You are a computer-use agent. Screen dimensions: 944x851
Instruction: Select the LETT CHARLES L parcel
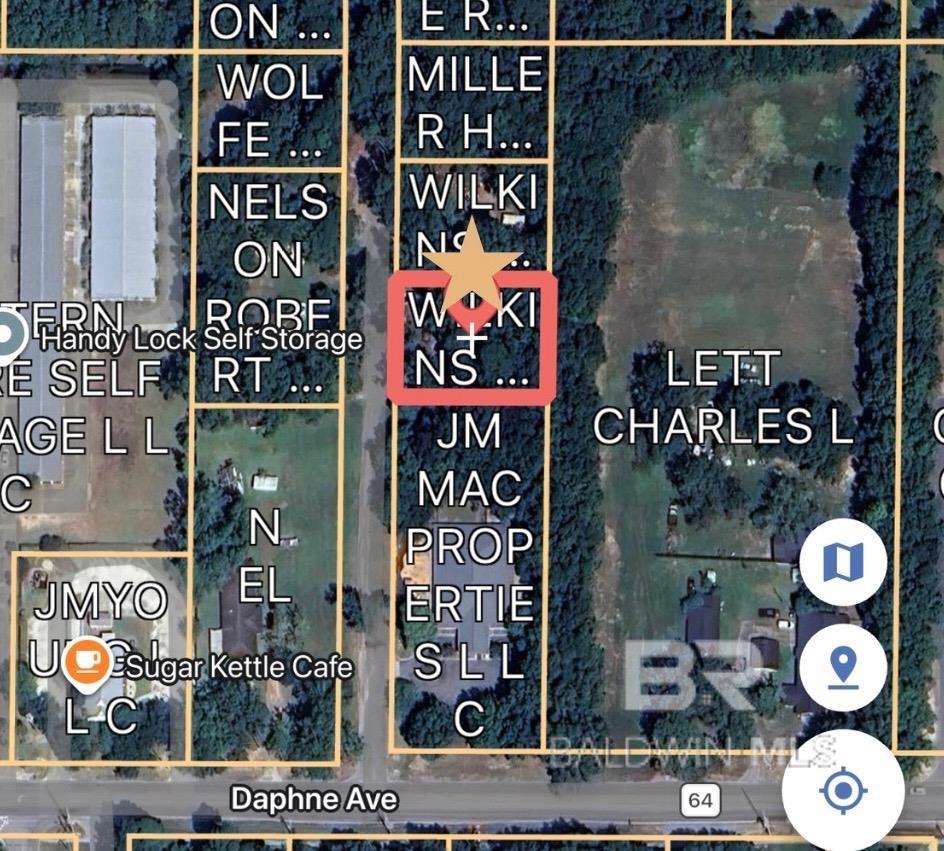723,399
